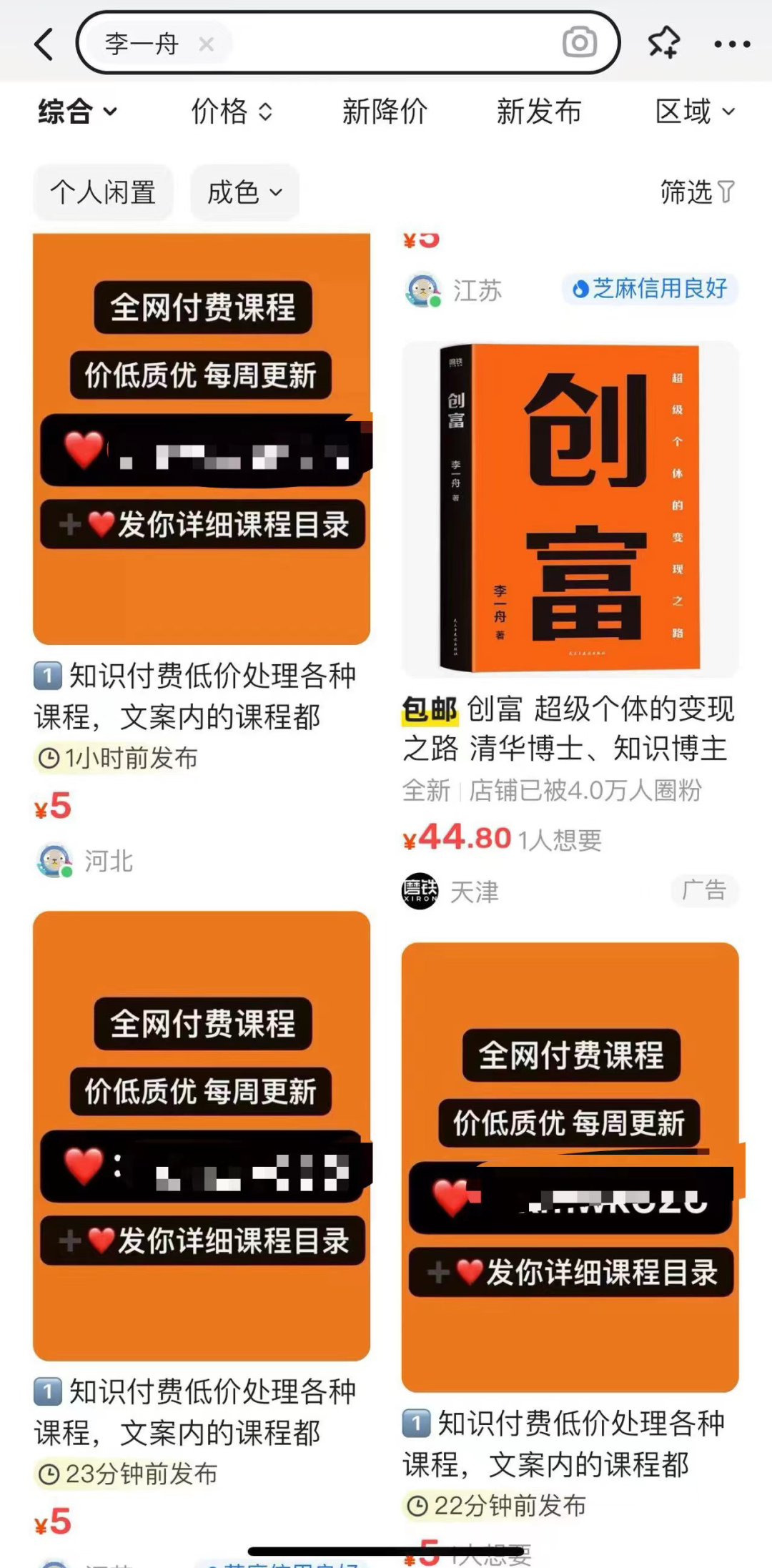Viewport: 772px width, 1568px height.
Task: Expand the 区域 dropdown
Action: click(x=694, y=112)
